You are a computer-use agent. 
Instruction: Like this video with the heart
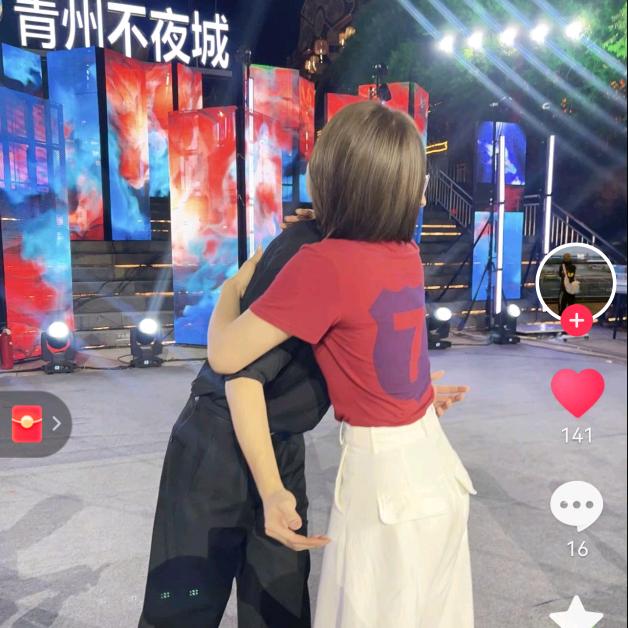[x=577, y=393]
